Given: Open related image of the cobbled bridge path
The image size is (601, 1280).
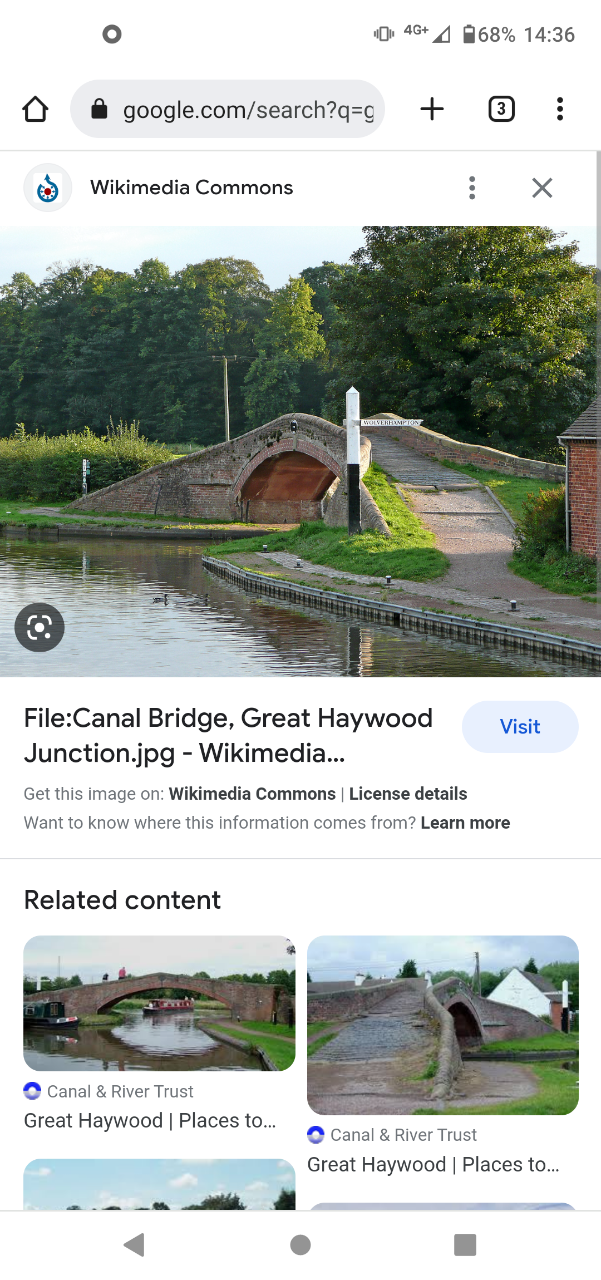Looking at the screenshot, I should 443,1025.
